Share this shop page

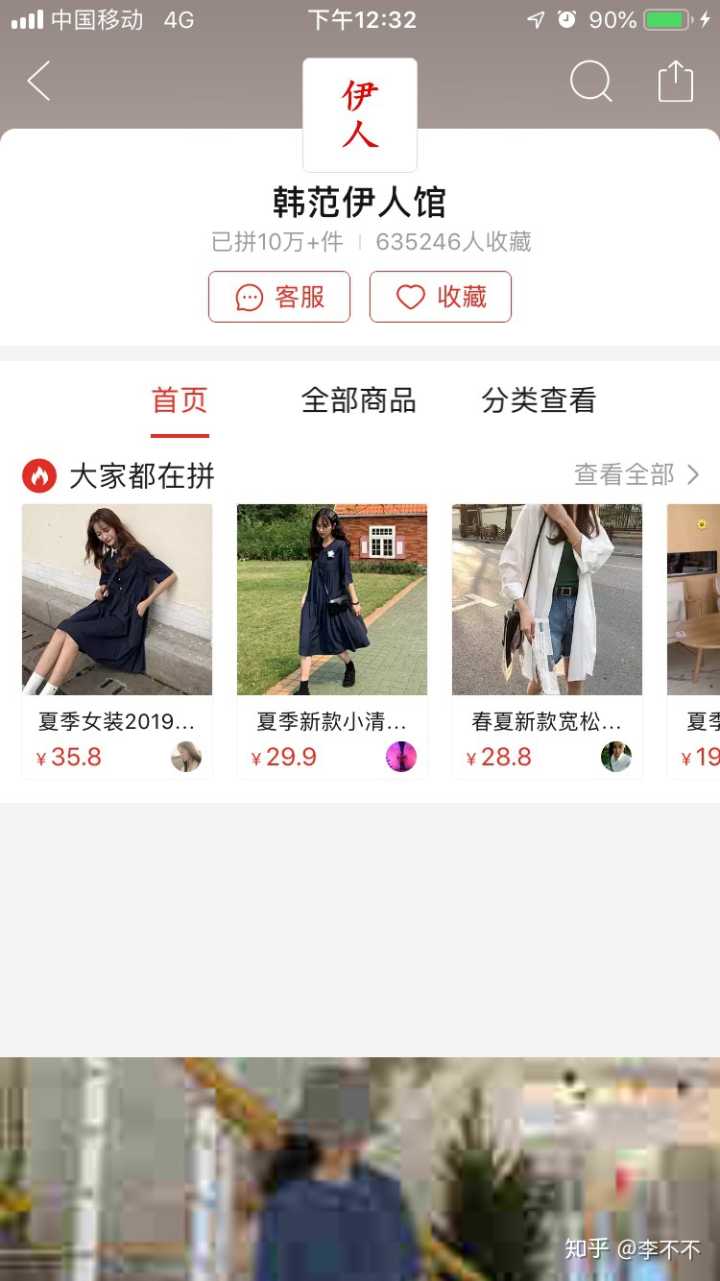coord(675,81)
